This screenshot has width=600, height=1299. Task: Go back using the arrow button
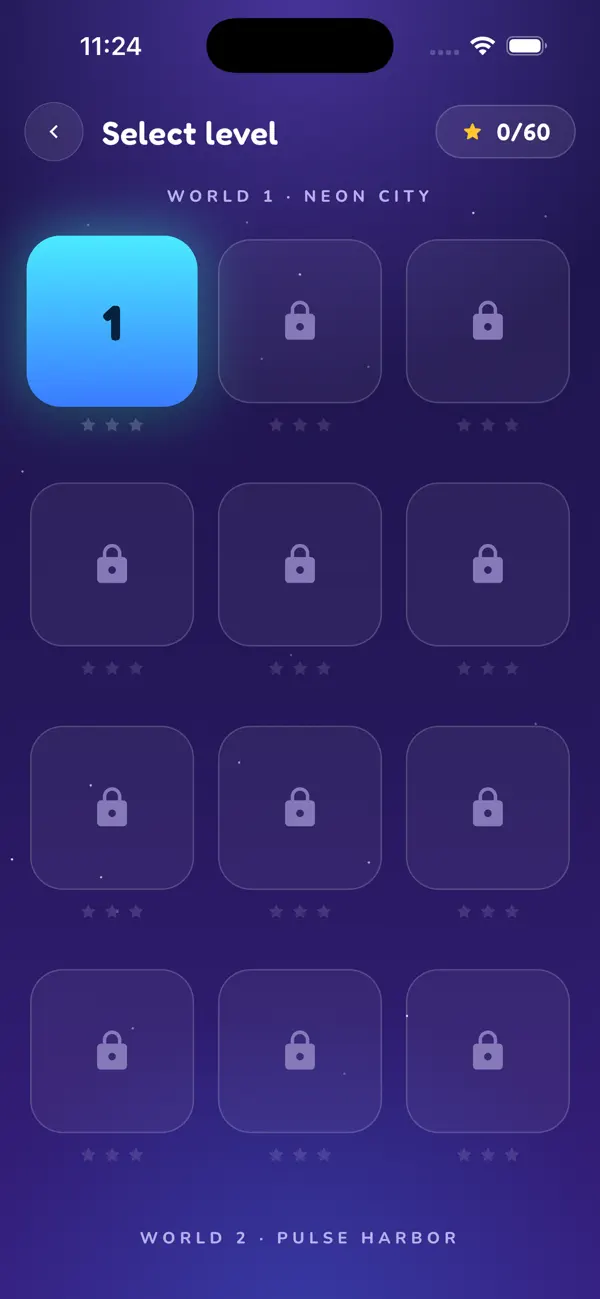point(54,132)
